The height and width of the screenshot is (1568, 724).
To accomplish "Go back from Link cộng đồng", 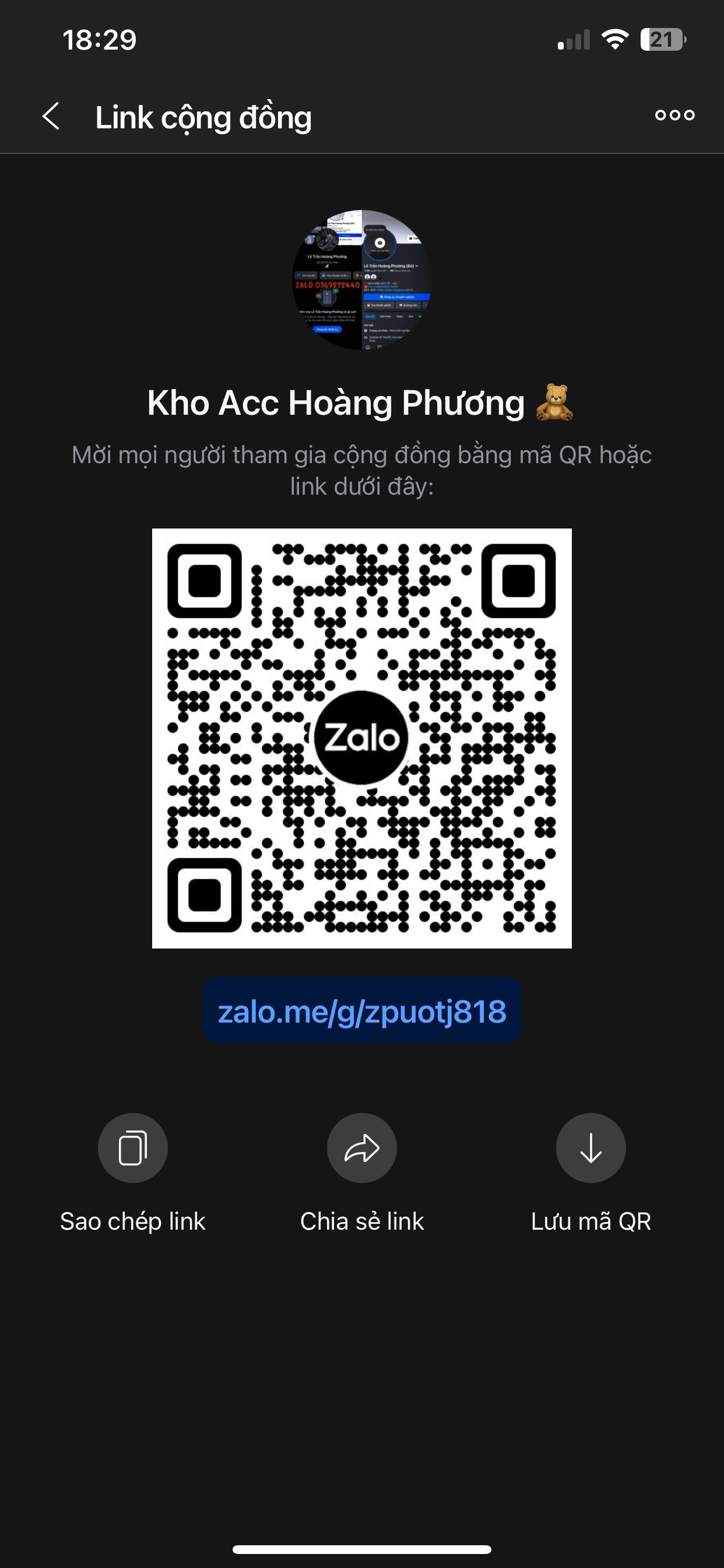I will (52, 116).
